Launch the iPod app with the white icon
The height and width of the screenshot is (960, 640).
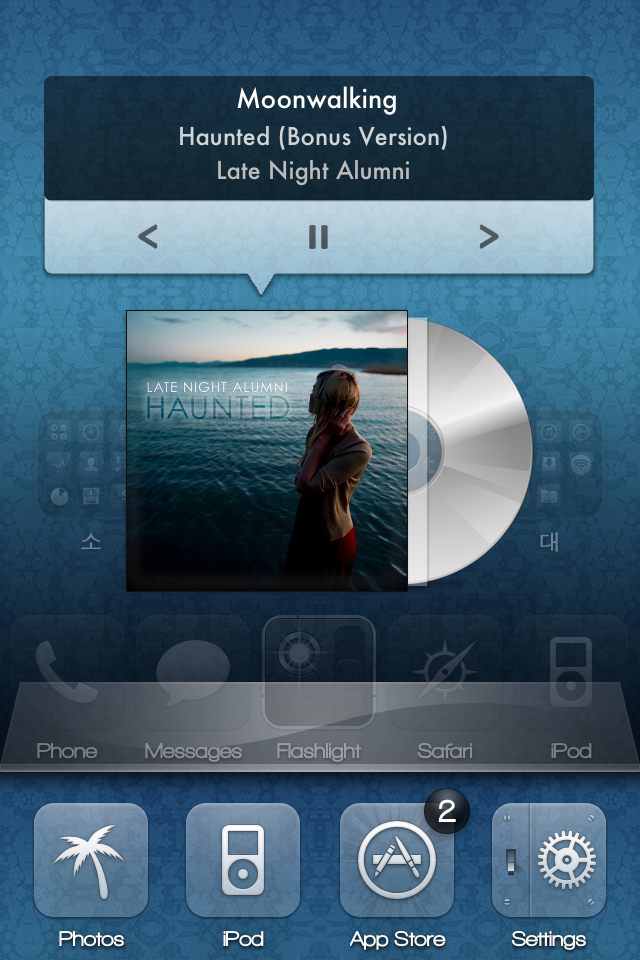[x=243, y=861]
